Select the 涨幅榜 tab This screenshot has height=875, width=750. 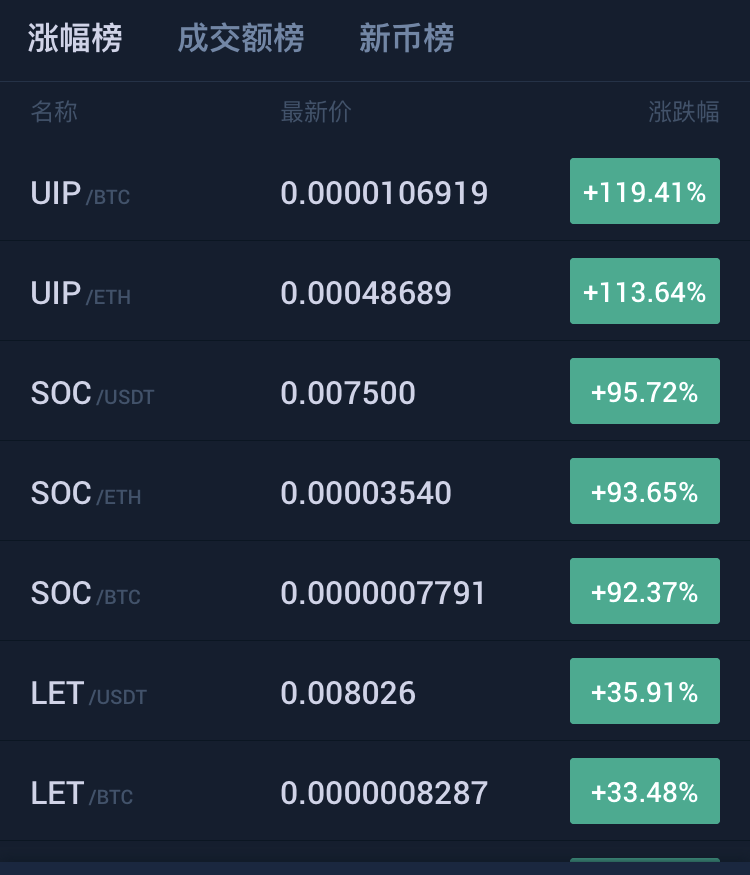pyautogui.click(x=75, y=39)
